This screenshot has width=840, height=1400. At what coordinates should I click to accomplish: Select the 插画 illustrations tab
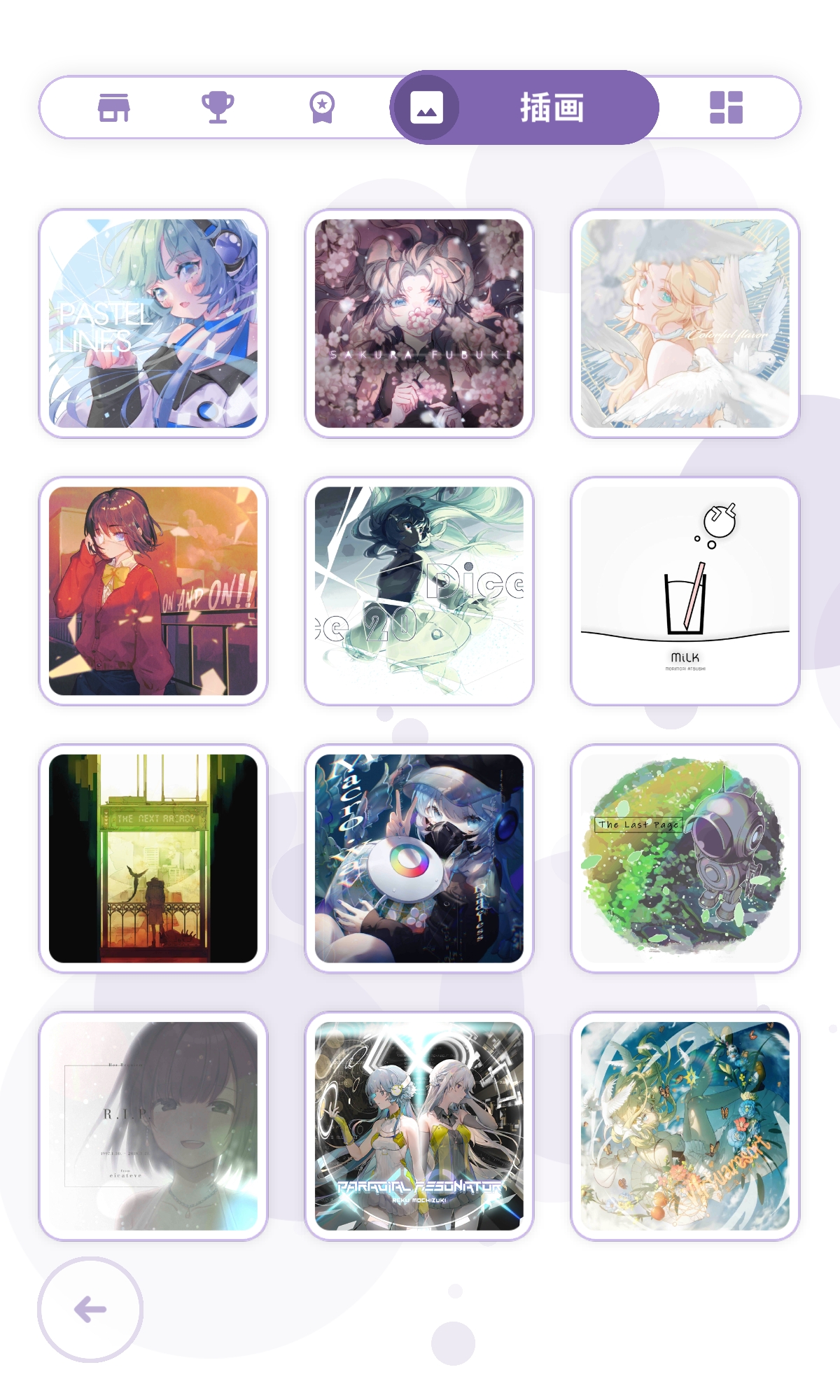[524, 107]
